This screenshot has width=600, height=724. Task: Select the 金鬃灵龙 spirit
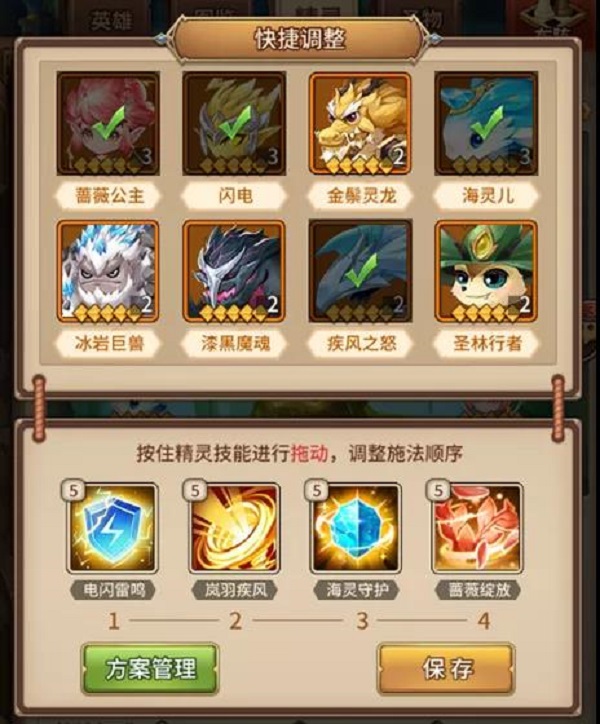click(360, 123)
